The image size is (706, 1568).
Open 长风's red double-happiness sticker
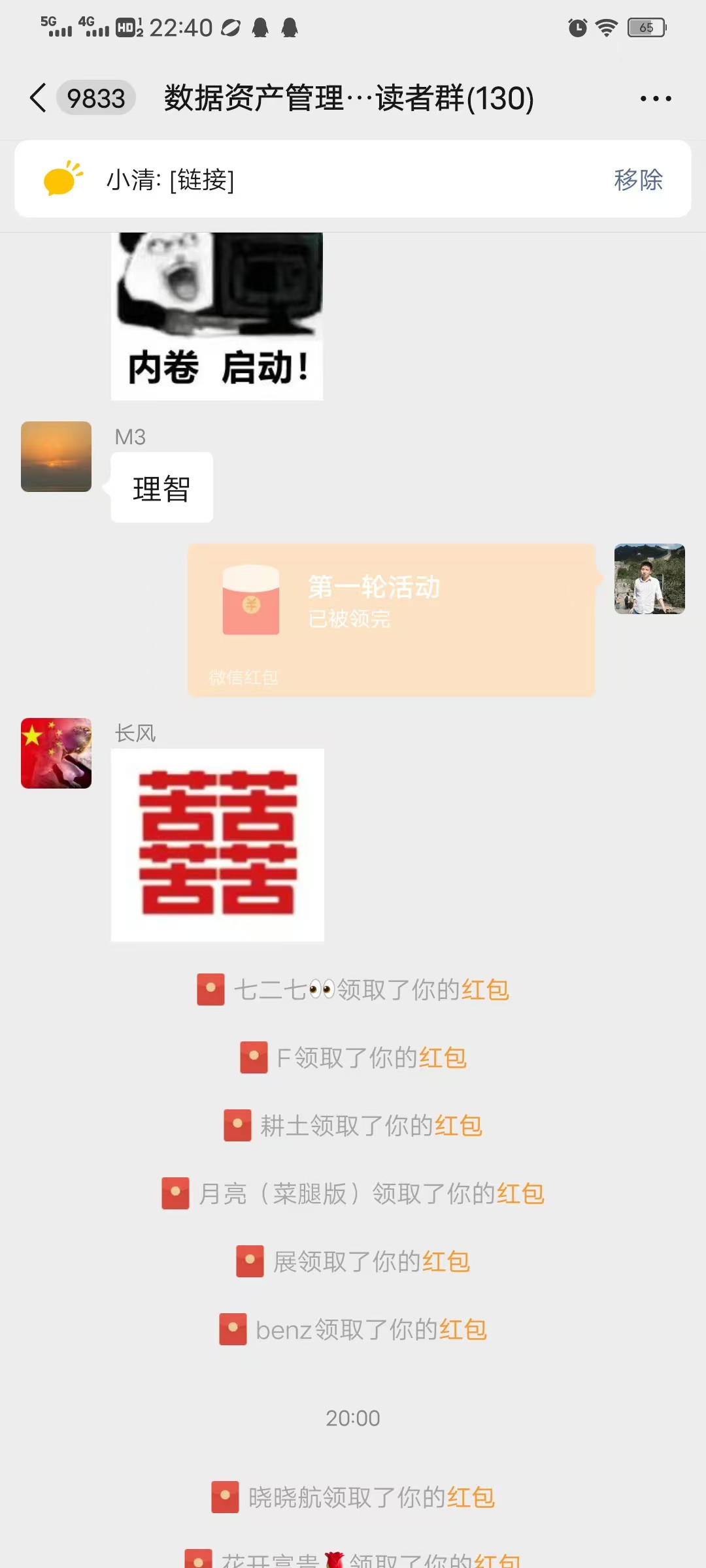tap(218, 845)
